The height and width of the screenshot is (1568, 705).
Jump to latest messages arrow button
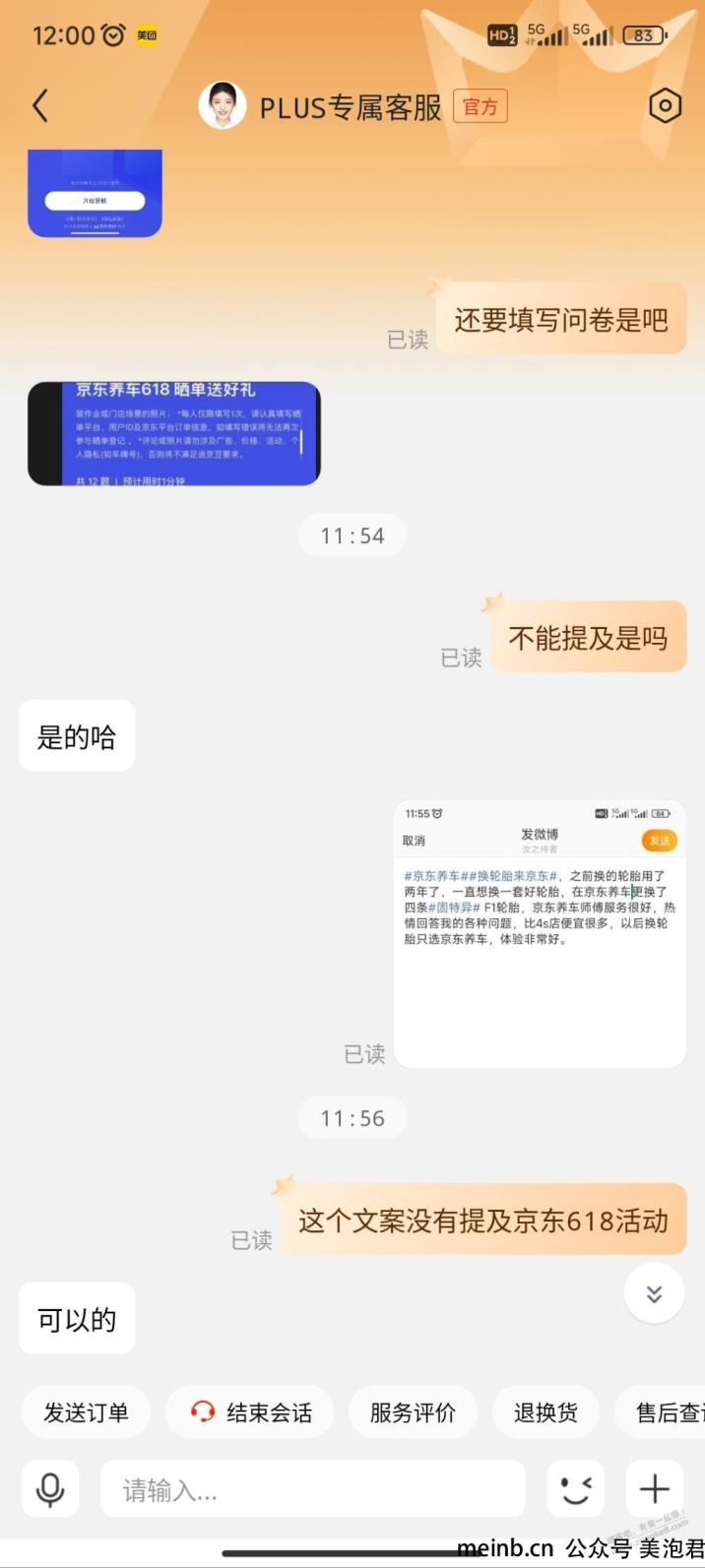coord(654,1294)
